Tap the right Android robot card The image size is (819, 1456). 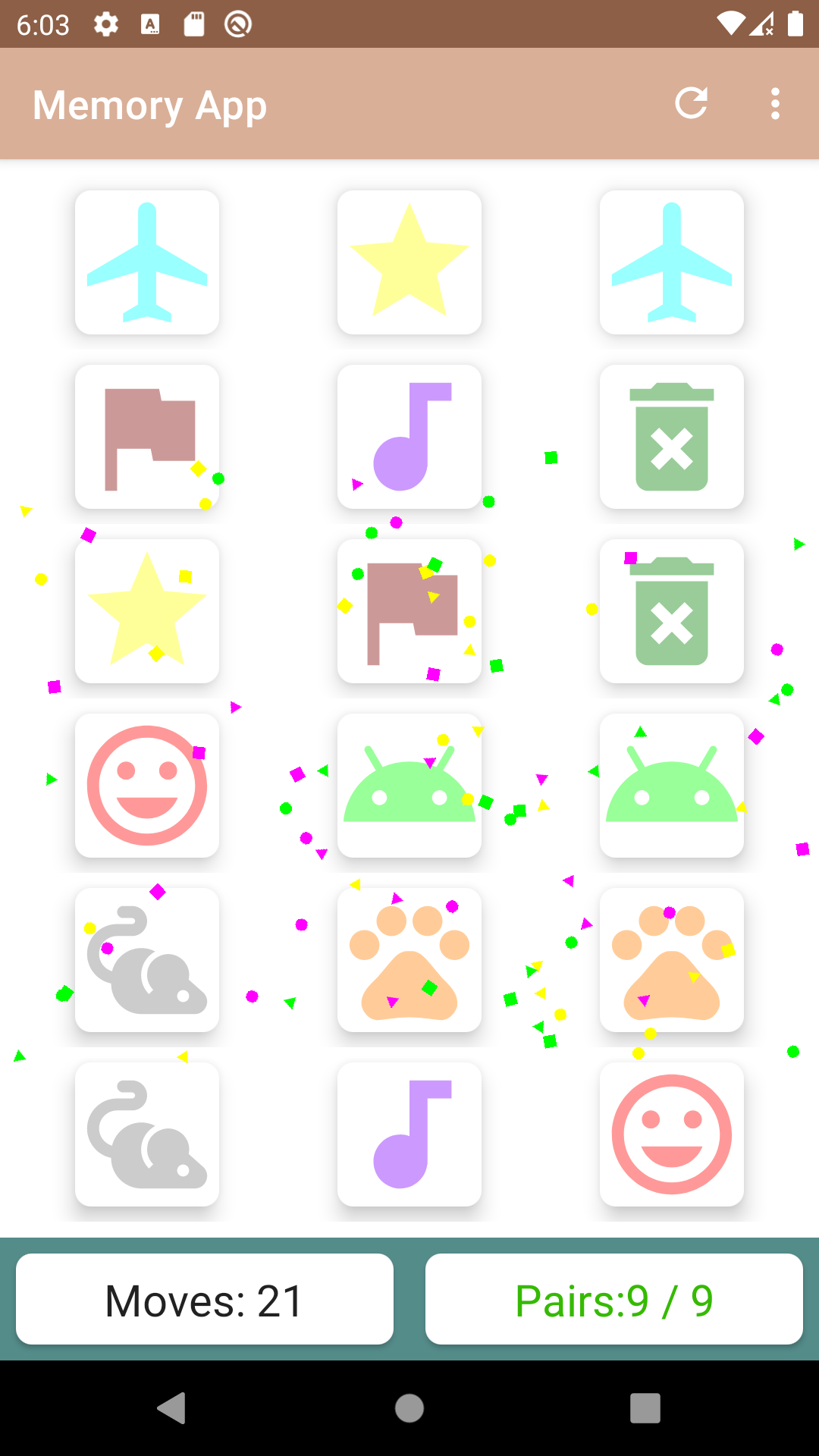[x=672, y=785]
